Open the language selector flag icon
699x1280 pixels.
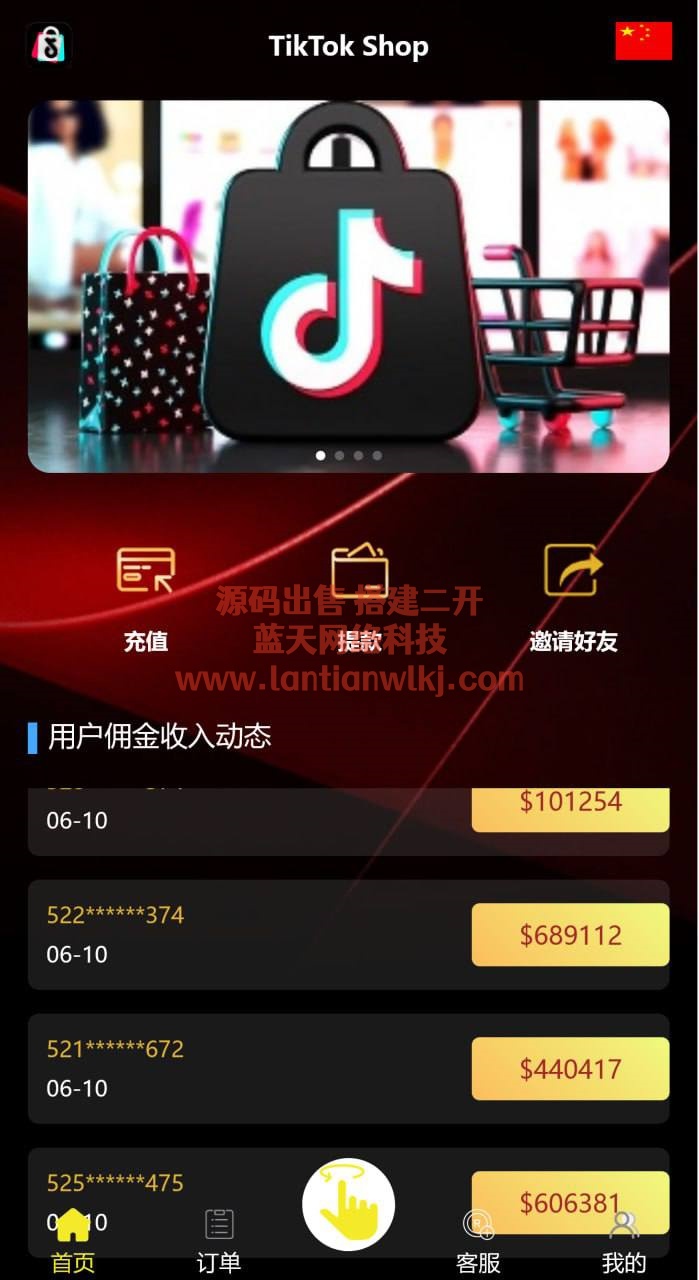(x=643, y=41)
